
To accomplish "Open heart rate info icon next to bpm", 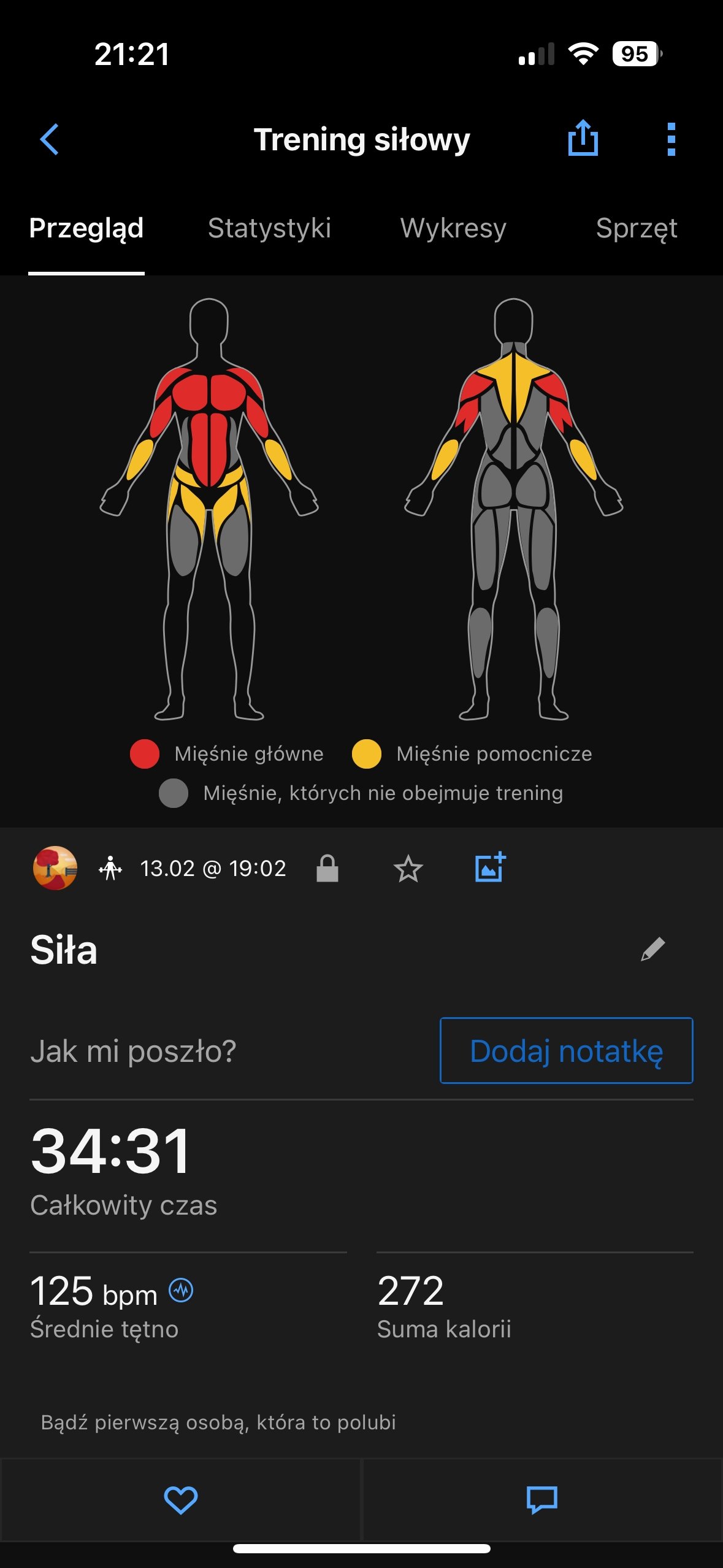I will tap(181, 1290).
